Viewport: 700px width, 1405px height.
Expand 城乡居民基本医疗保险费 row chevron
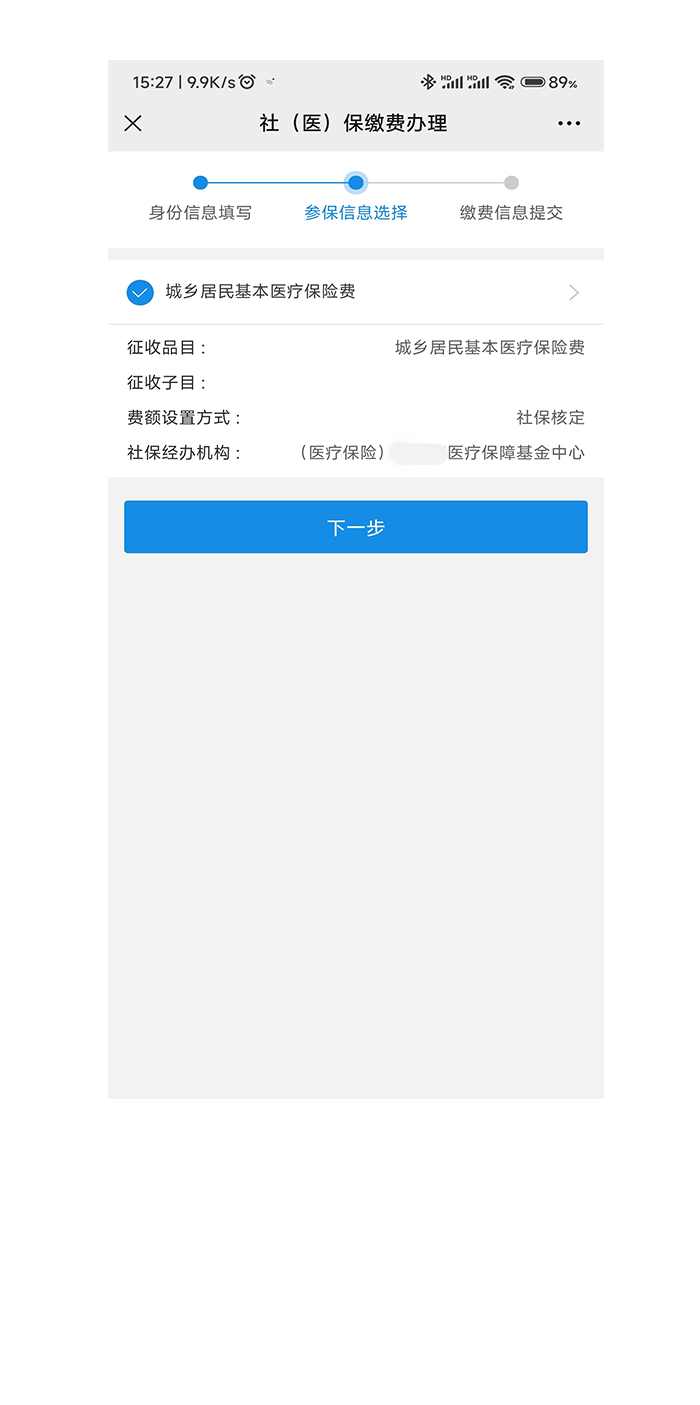pyautogui.click(x=574, y=292)
